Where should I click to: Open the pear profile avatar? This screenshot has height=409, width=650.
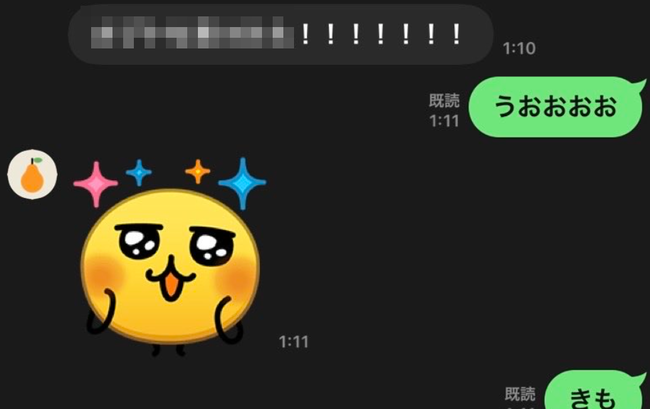[32, 174]
